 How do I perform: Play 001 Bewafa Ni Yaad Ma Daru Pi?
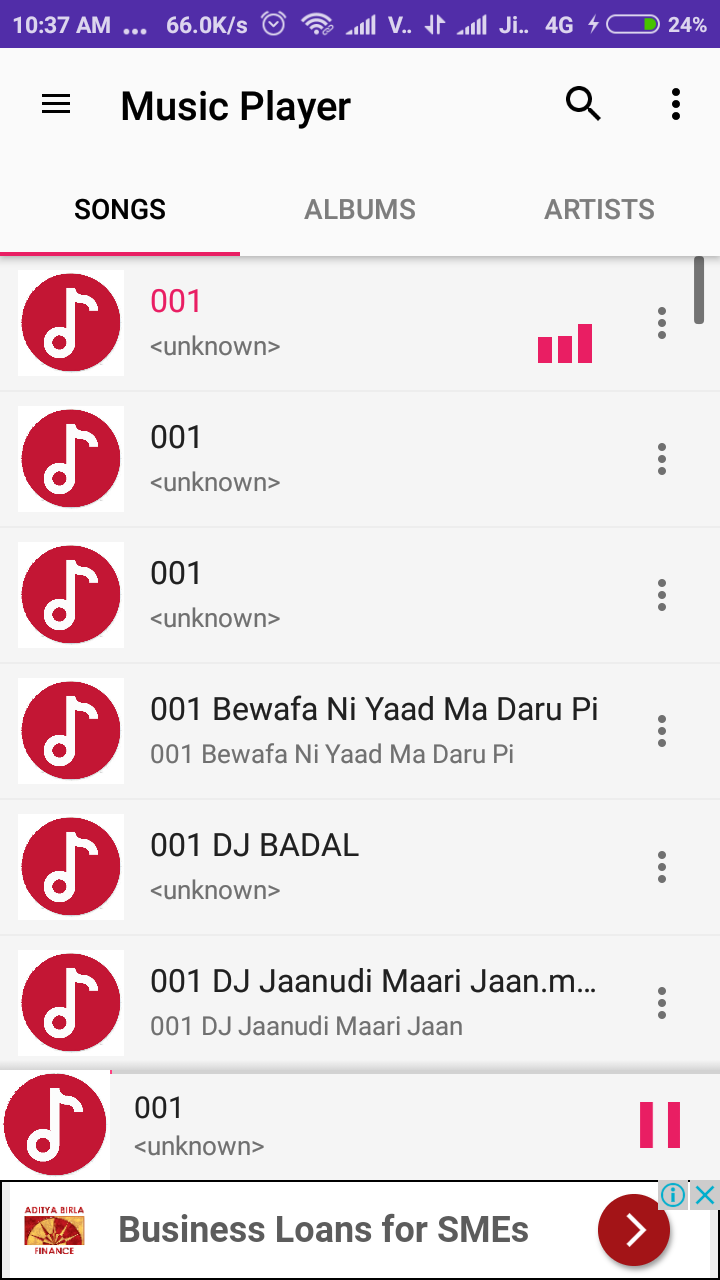coord(374,730)
